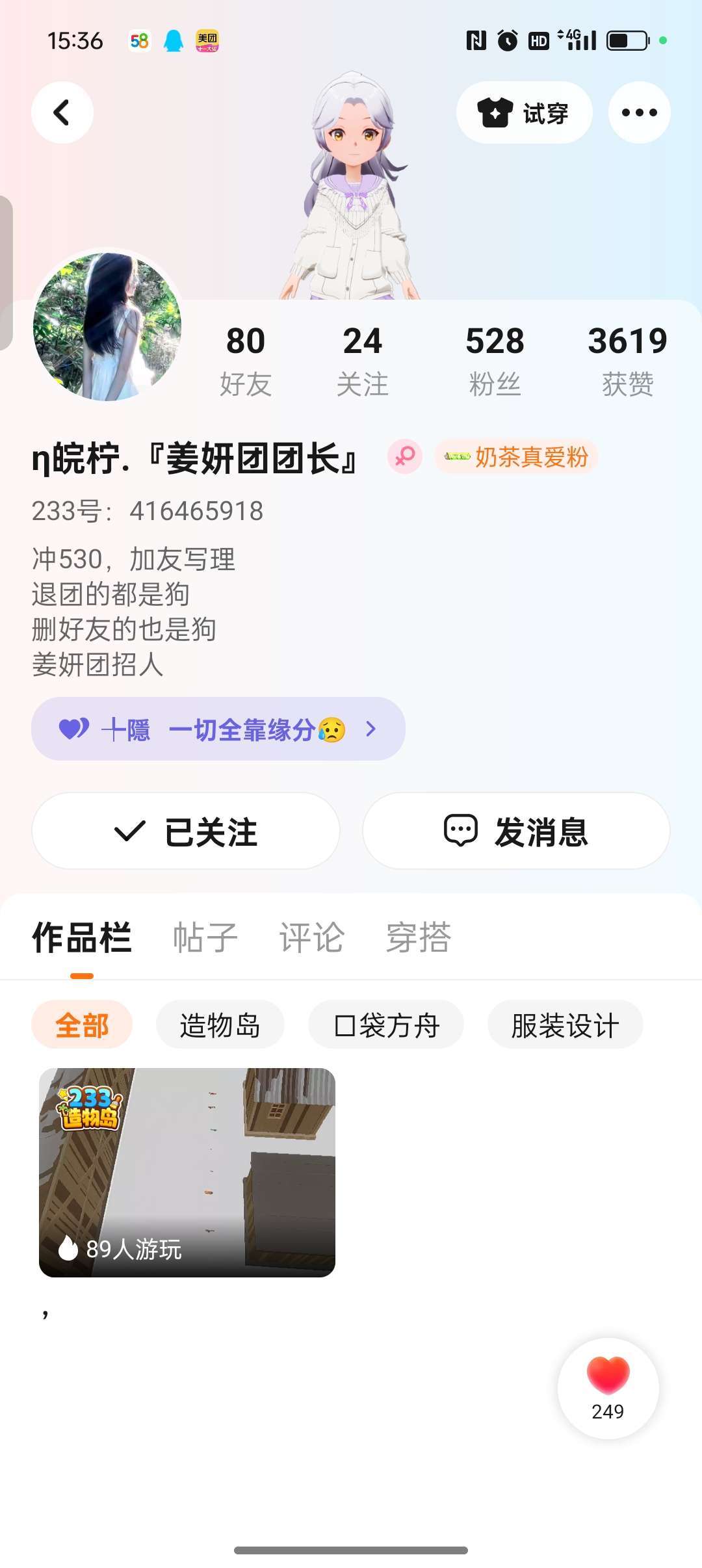This screenshot has width=702, height=1568.
Task: Open the 十隱 一切全靠缘分 banner
Action: 218,729
